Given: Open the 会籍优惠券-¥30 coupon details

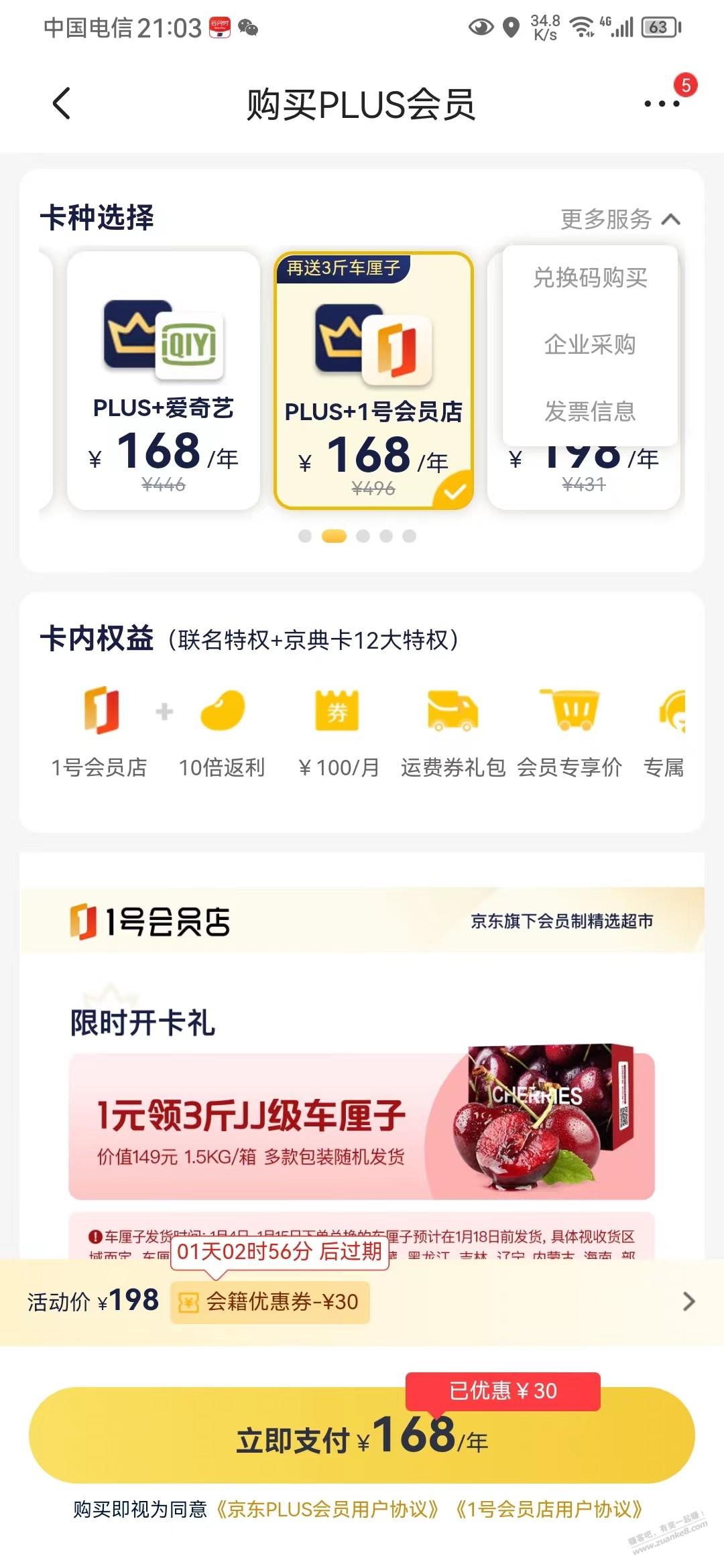Looking at the screenshot, I should pos(270,1302).
